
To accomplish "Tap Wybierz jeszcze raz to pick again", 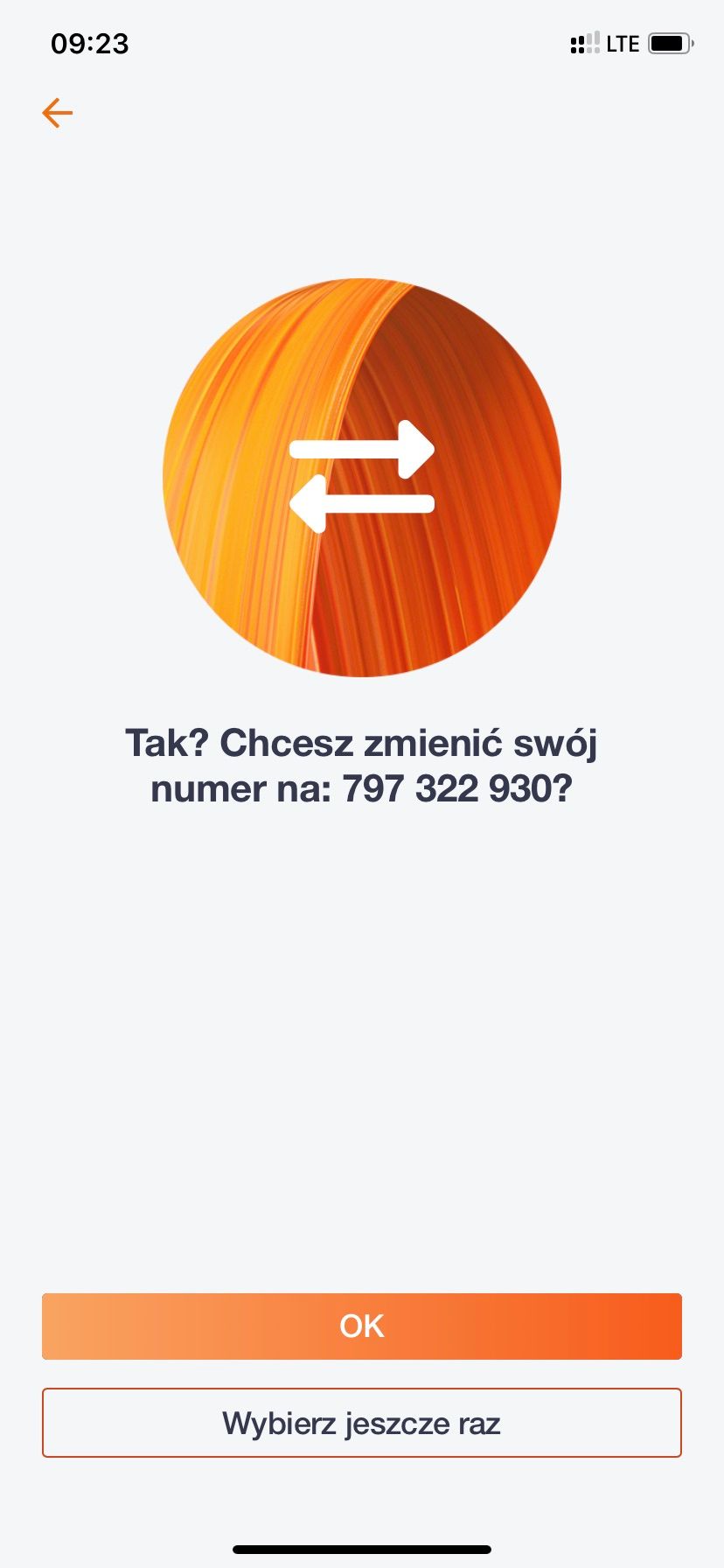I will point(362,1423).
